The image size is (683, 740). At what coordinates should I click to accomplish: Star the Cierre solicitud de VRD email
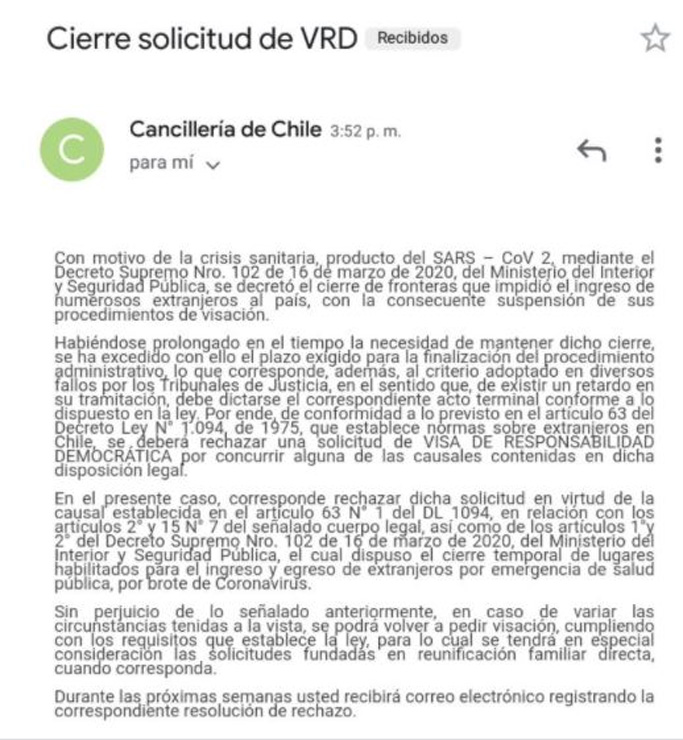pyautogui.click(x=655, y=39)
